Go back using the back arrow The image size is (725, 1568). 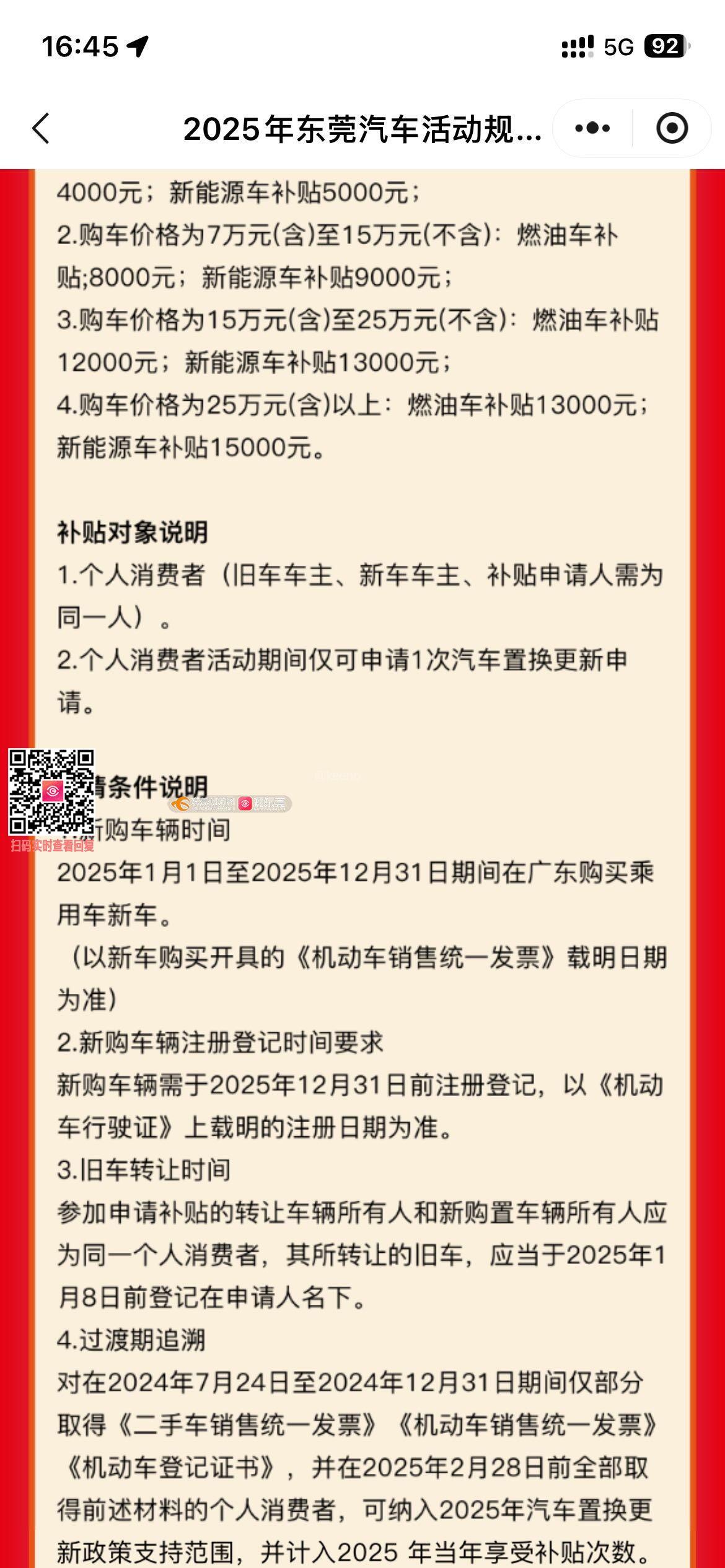41,128
